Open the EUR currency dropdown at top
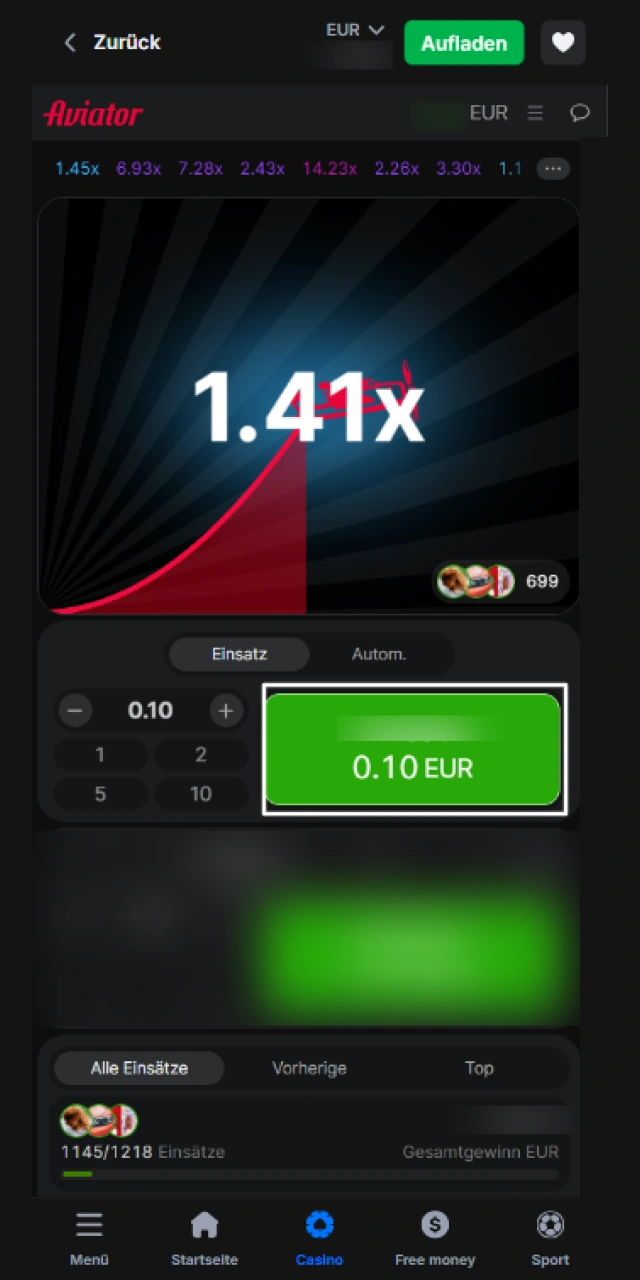Image resolution: width=640 pixels, height=1280 pixels. coord(355,30)
